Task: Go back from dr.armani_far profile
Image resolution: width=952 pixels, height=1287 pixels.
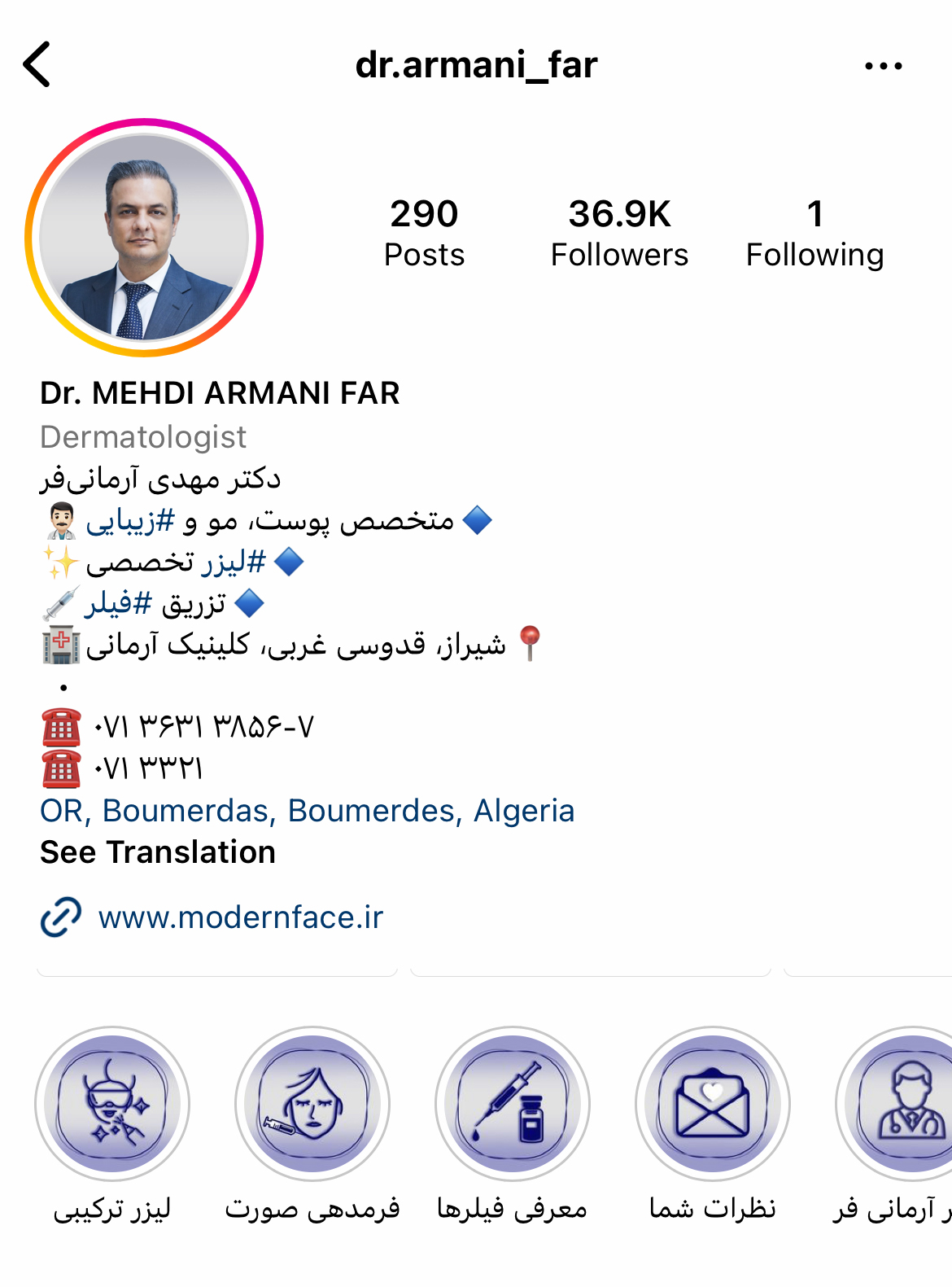Action: 37,64
